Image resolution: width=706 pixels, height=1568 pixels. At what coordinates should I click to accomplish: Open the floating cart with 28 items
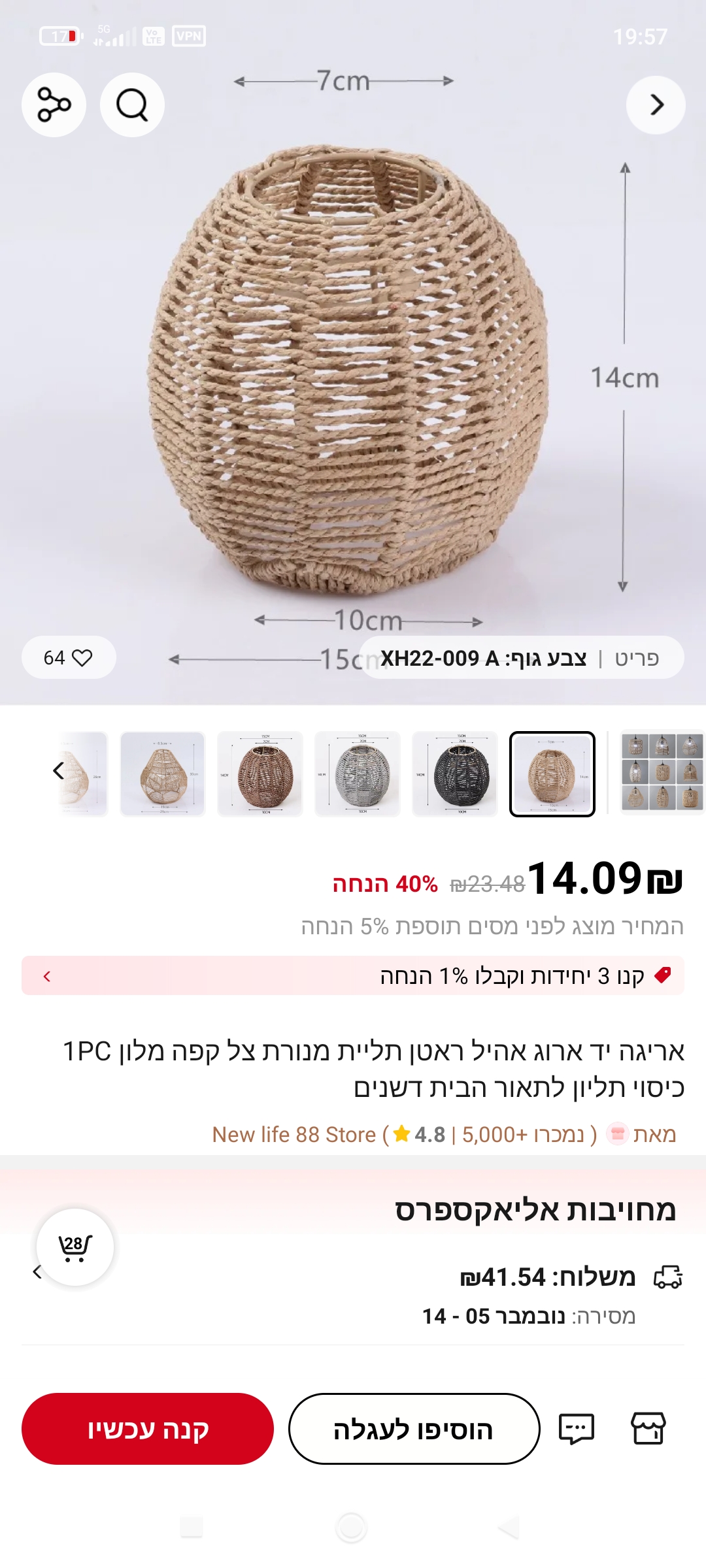75,1247
